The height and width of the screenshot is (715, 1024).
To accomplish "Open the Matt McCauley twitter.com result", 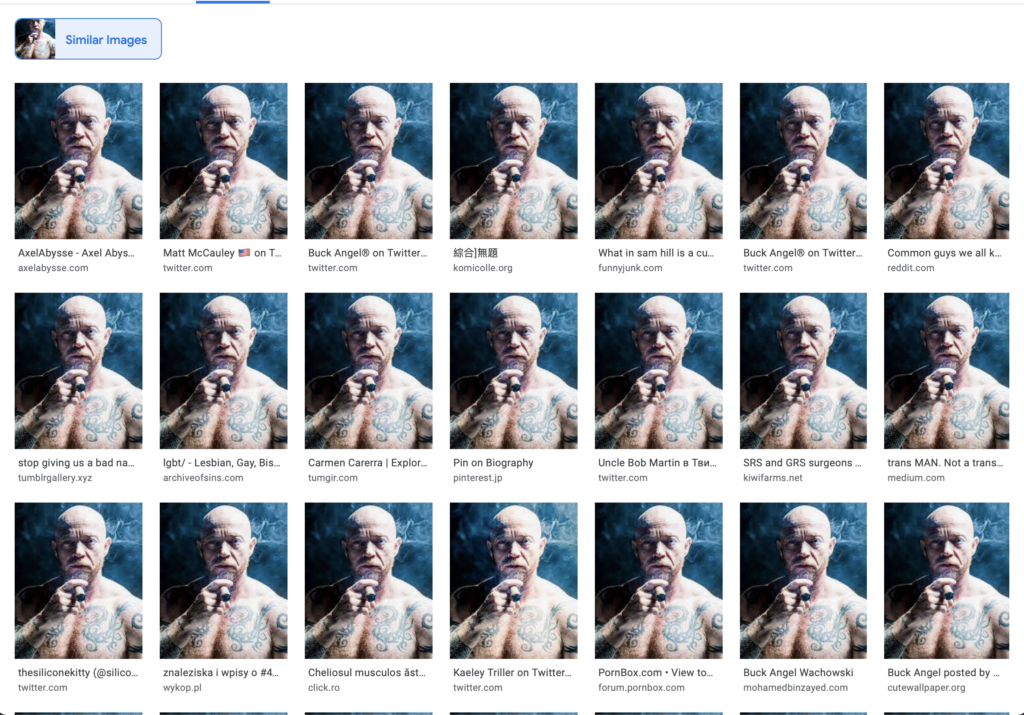I will click(x=223, y=161).
